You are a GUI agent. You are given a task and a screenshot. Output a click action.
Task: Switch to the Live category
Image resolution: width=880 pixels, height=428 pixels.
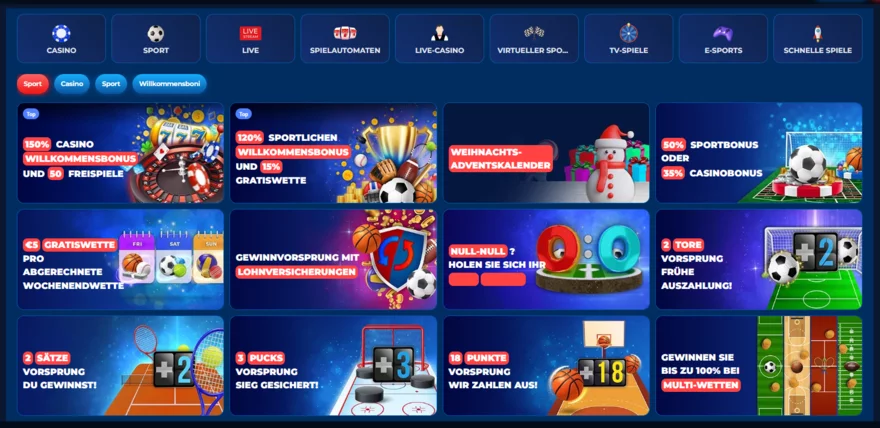click(250, 39)
